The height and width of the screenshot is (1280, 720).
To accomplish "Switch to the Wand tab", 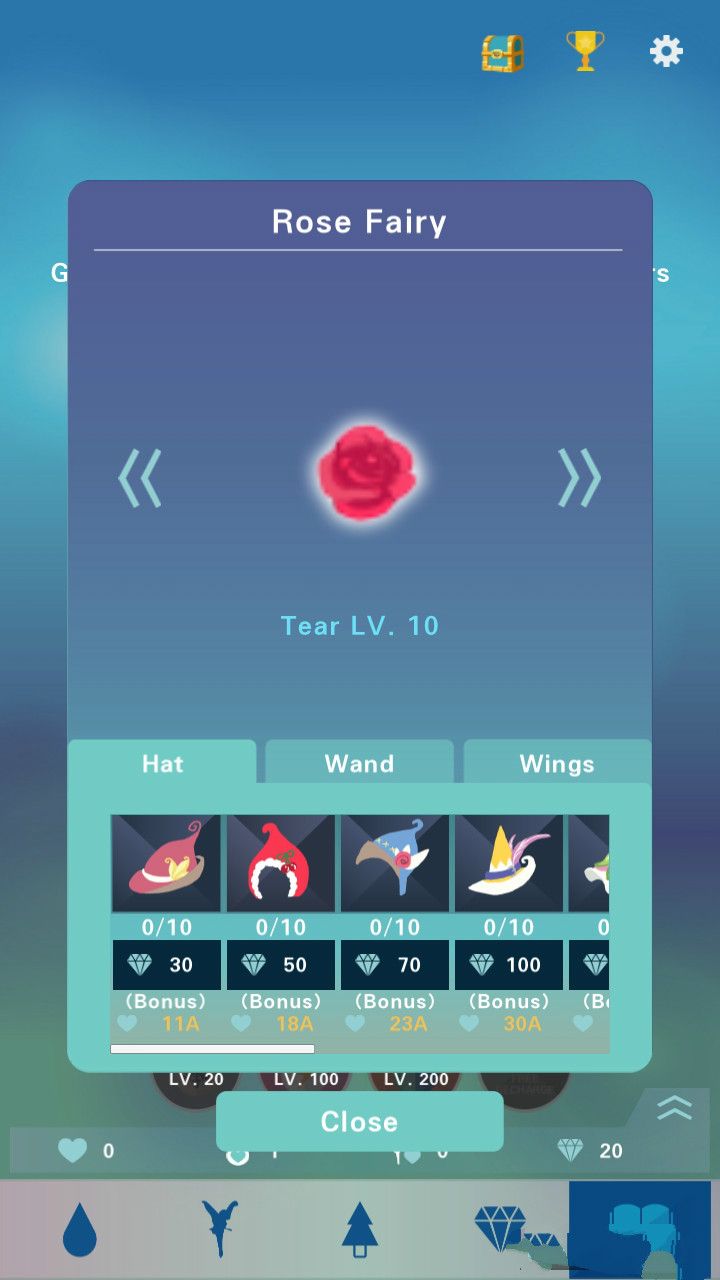I will (359, 764).
